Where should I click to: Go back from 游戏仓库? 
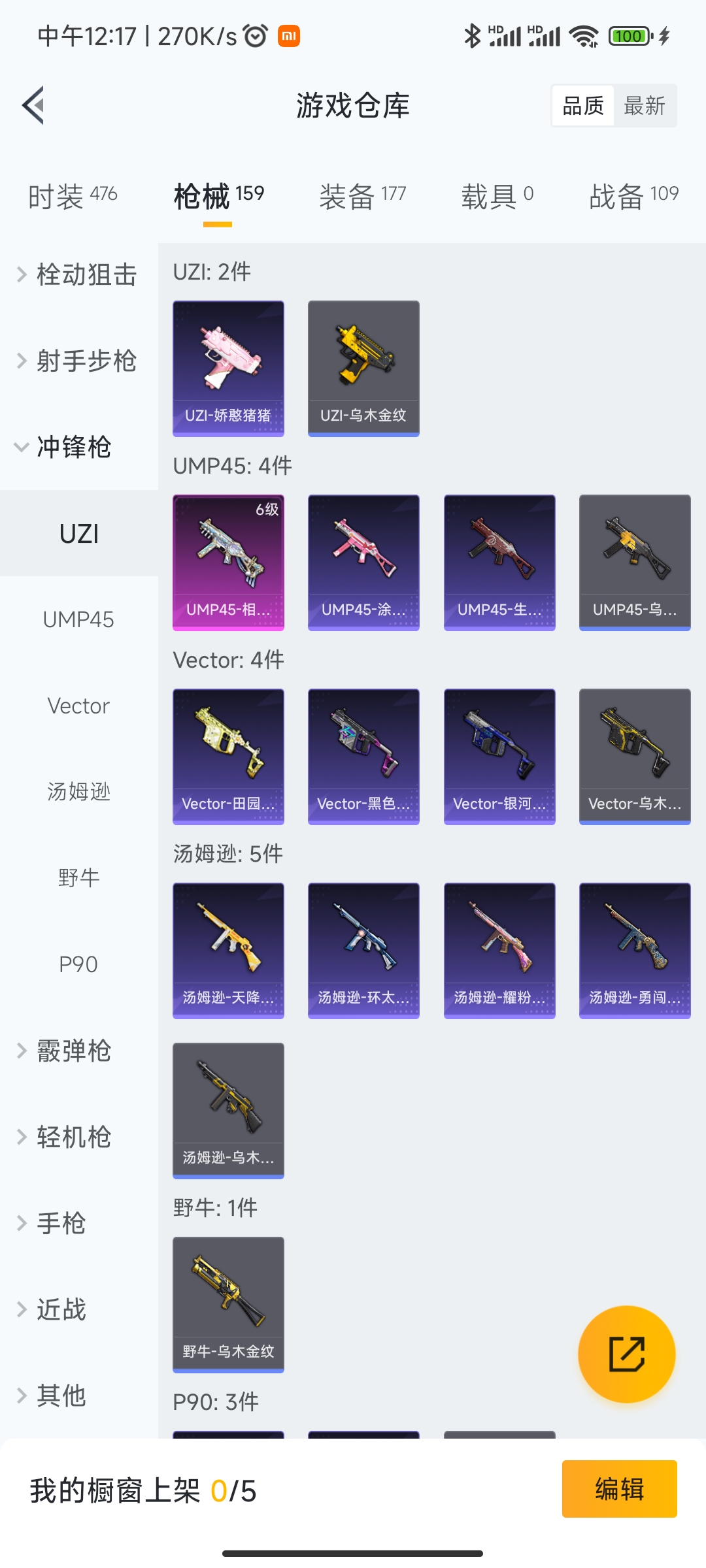pos(34,105)
